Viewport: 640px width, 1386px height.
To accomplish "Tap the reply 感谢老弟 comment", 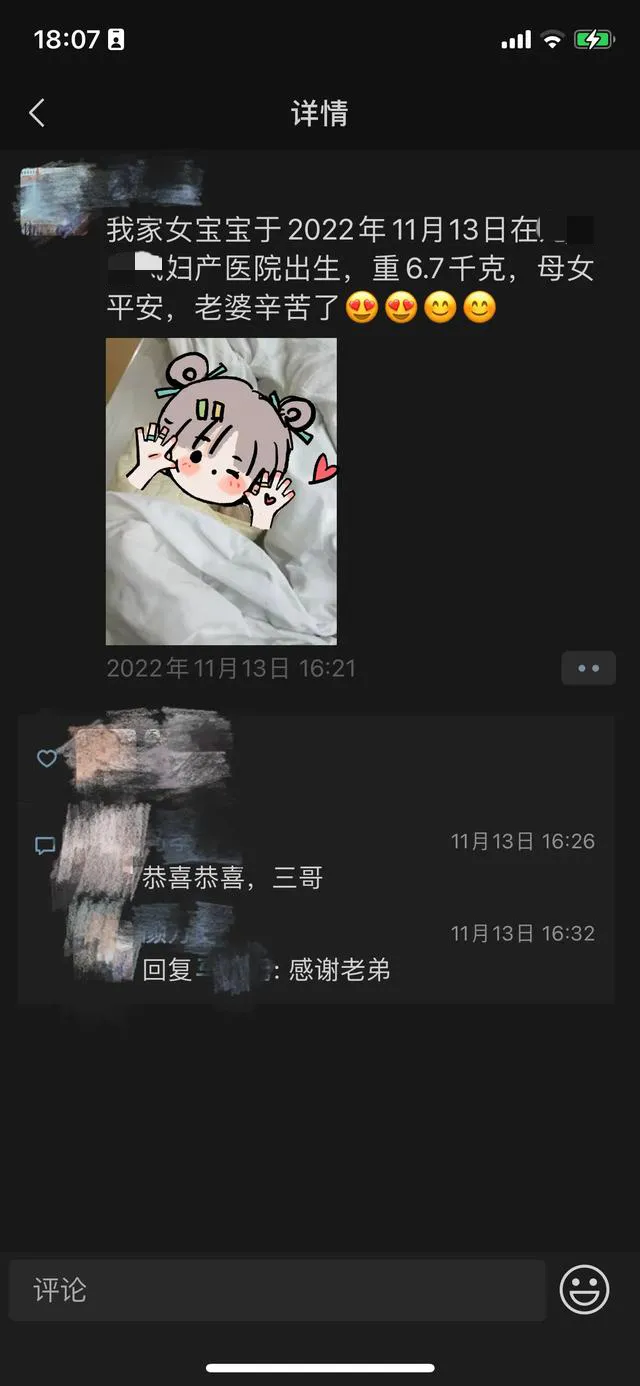I will tap(338, 970).
